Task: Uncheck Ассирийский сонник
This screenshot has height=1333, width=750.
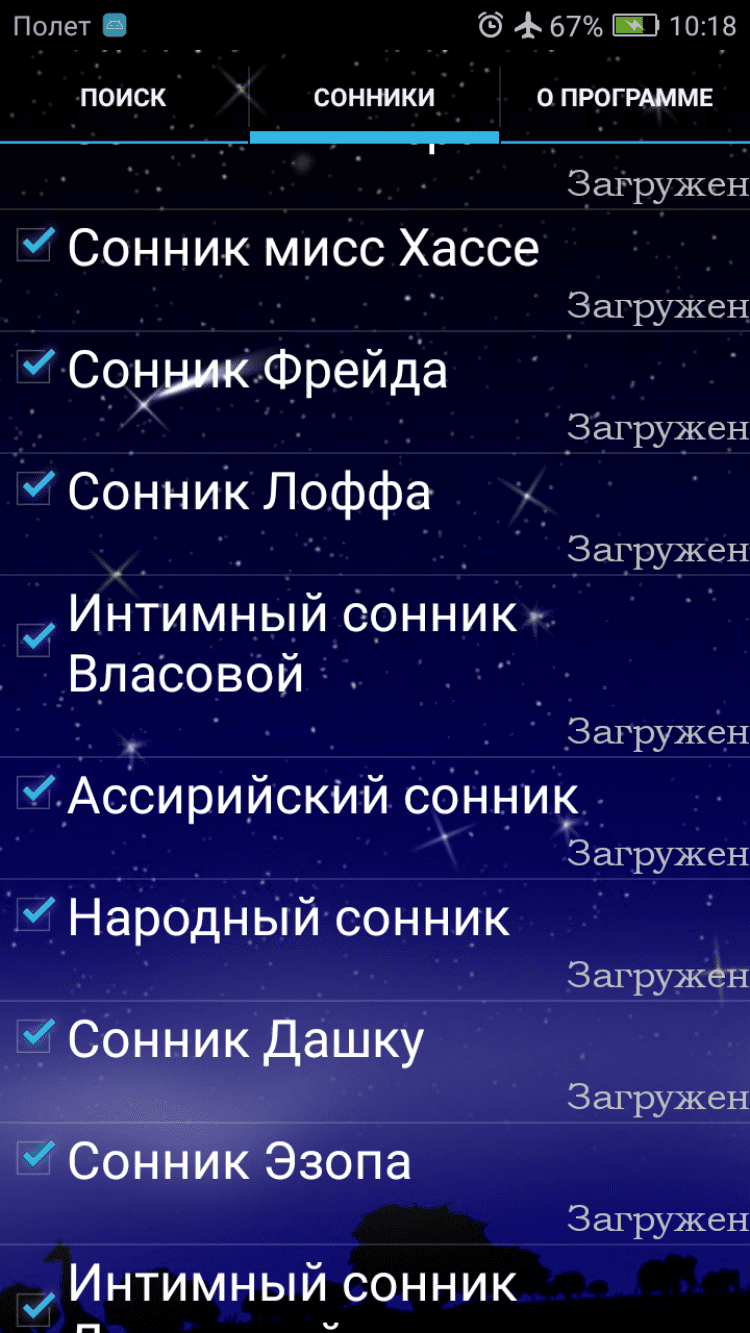Action: click(x=35, y=794)
